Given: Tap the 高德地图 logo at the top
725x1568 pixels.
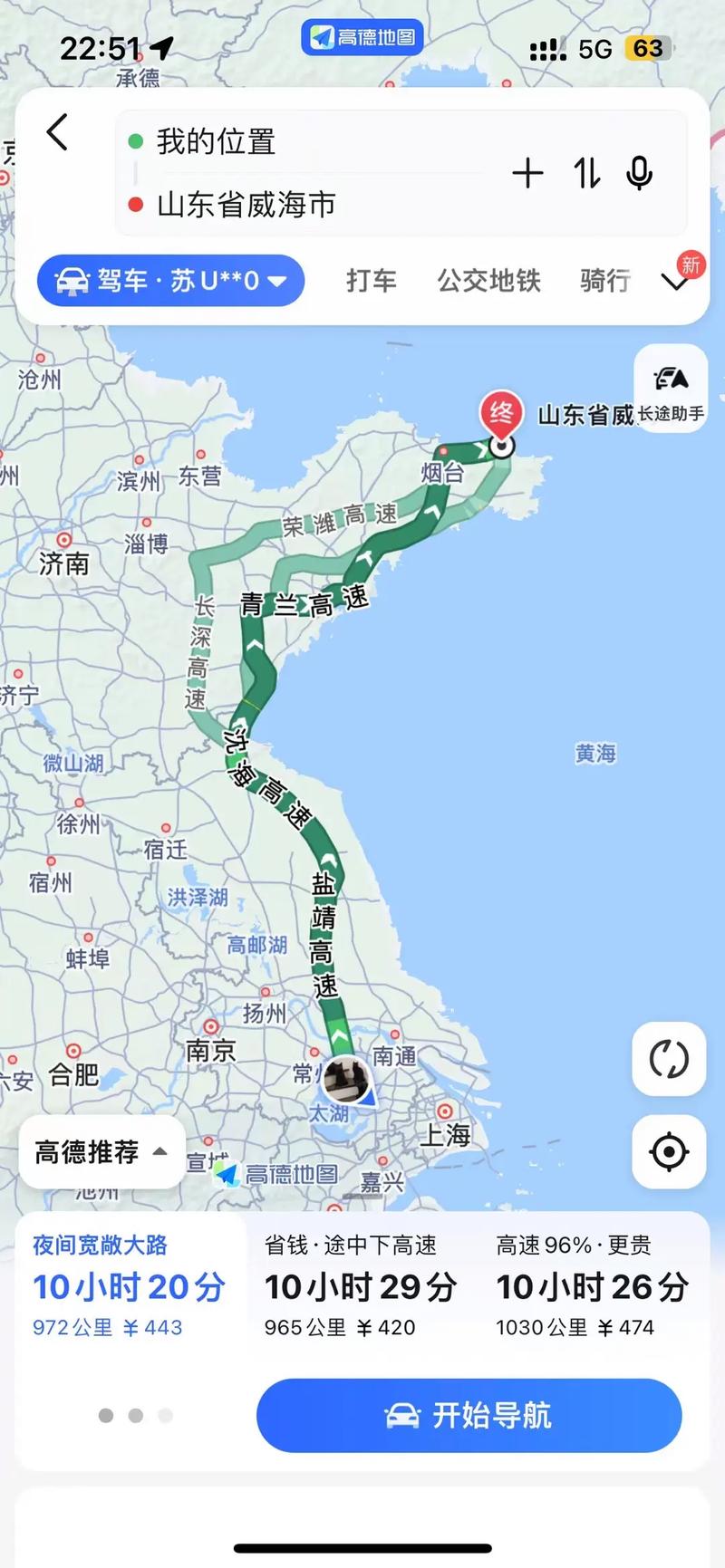Looking at the screenshot, I should (x=362, y=38).
